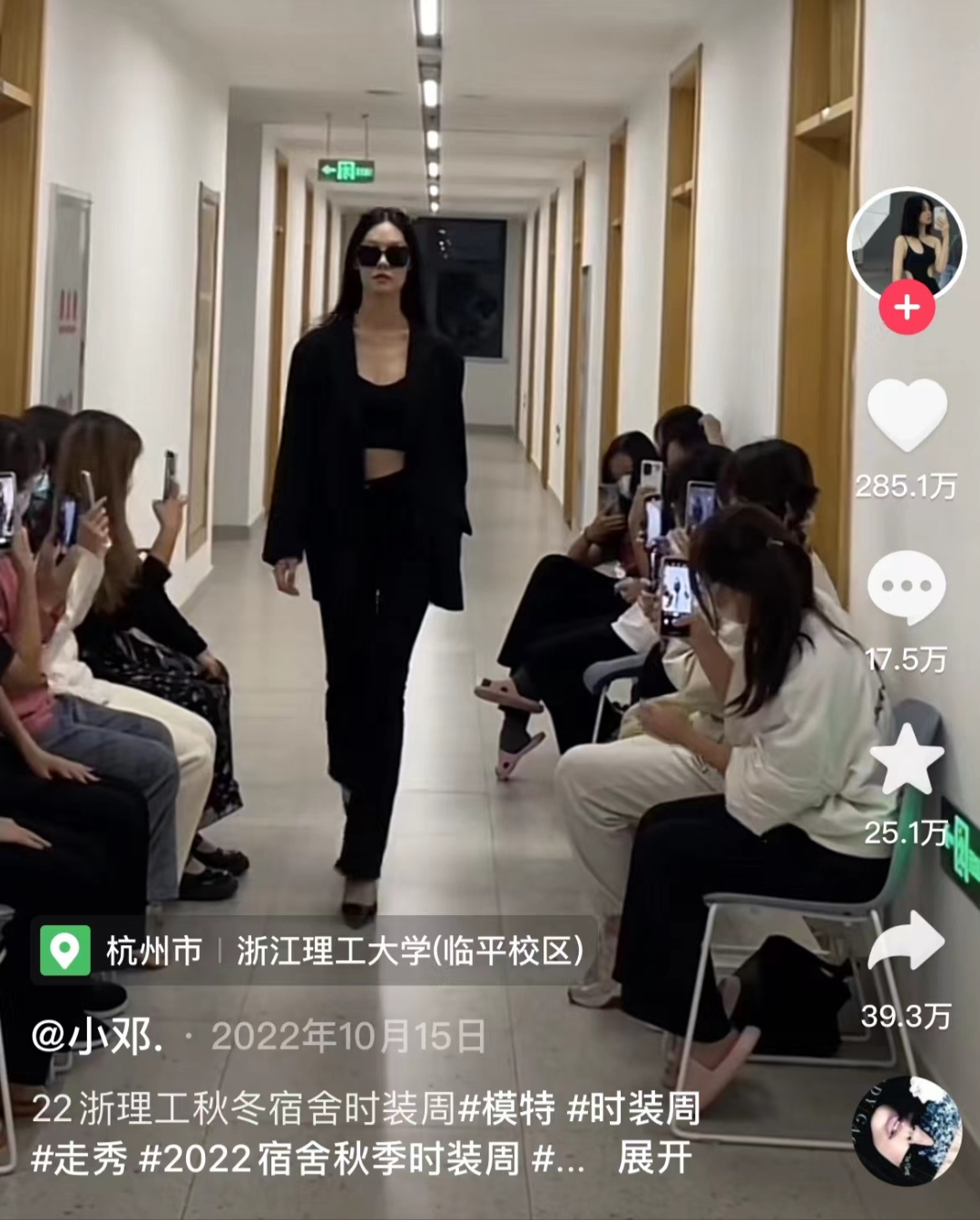Open the location tag 浙江理工大学(临平校区)

click(x=409, y=950)
